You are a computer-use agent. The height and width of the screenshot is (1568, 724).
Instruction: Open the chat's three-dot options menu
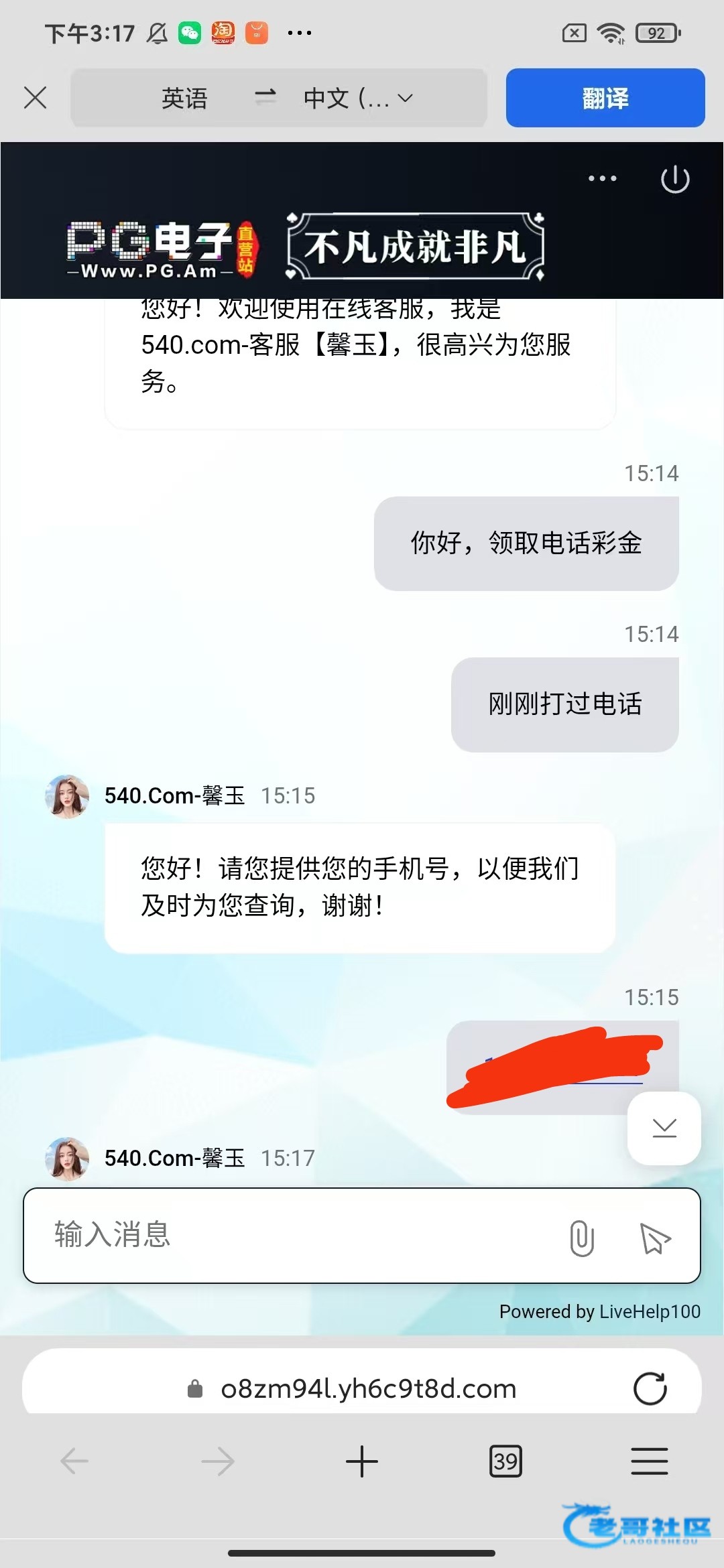[x=602, y=178]
